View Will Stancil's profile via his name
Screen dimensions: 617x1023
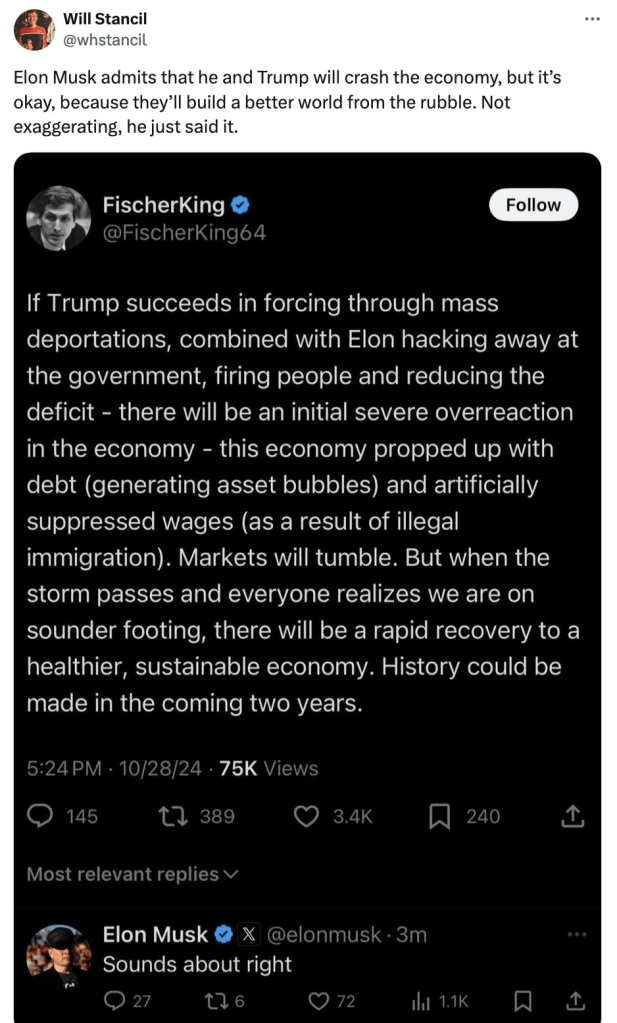point(104,18)
